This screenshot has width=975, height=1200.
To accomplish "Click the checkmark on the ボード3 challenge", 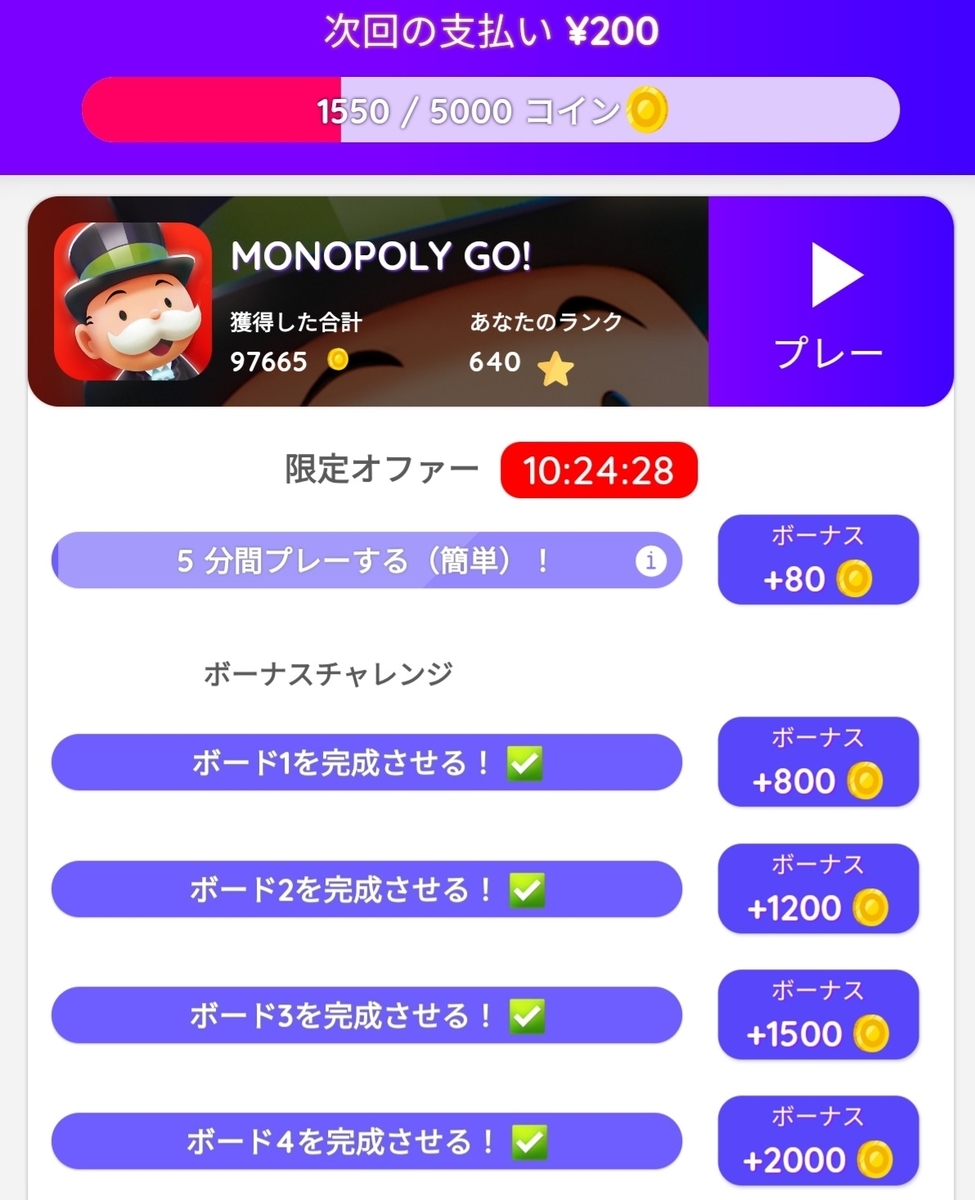I will 525,1014.
